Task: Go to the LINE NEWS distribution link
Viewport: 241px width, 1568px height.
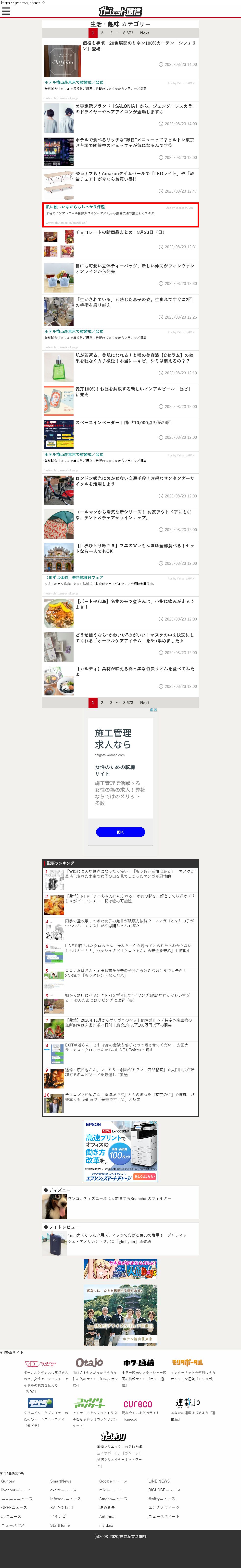Action: click(159, 1481)
